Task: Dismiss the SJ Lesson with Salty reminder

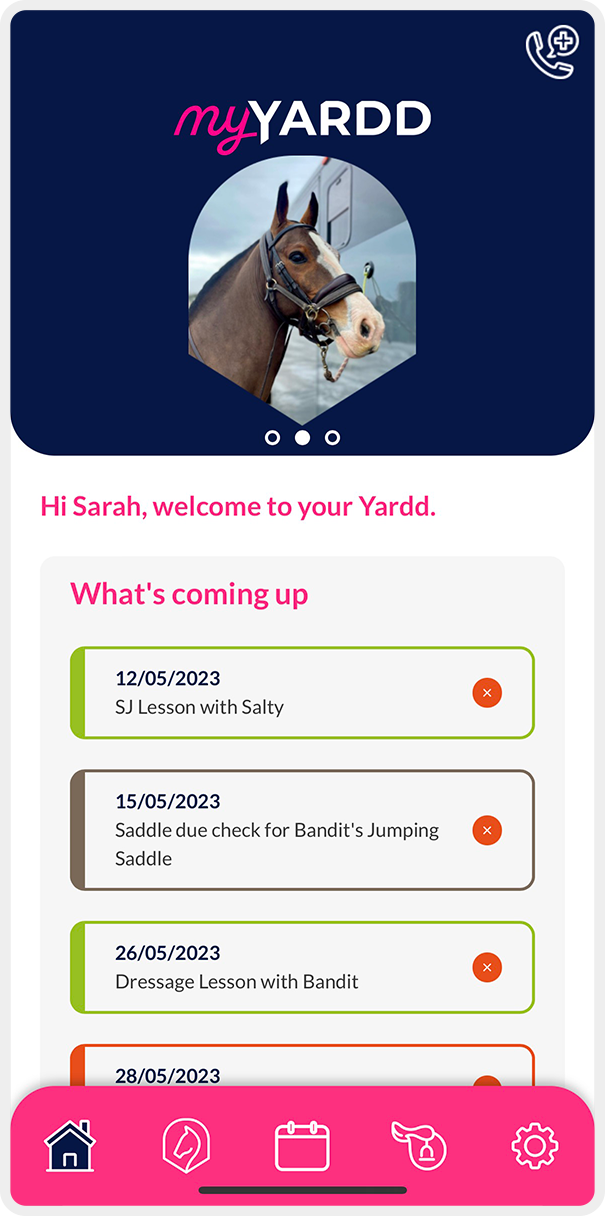Action: coord(487,693)
